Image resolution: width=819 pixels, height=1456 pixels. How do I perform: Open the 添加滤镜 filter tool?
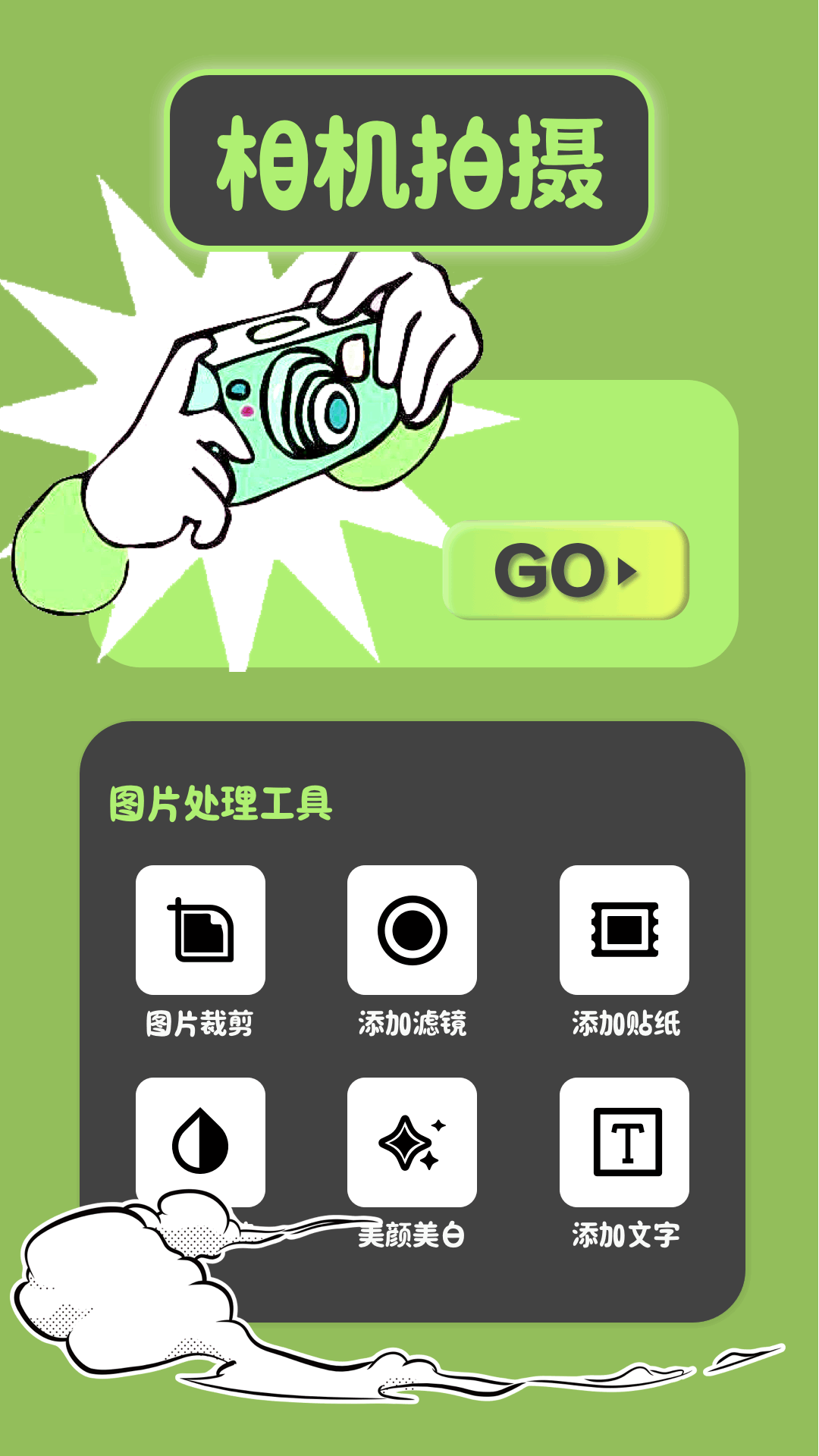click(412, 930)
